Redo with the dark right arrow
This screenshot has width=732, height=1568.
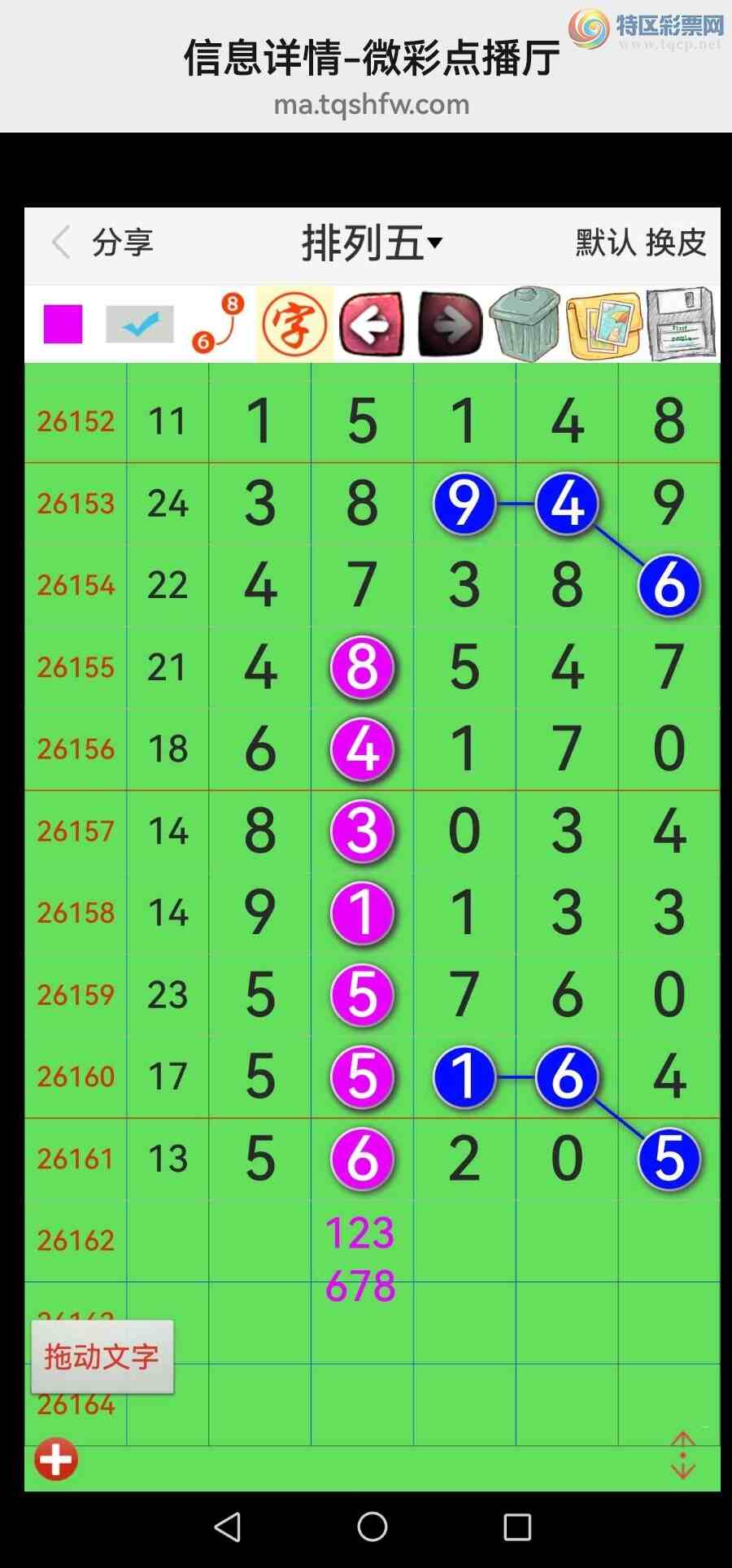coord(450,324)
